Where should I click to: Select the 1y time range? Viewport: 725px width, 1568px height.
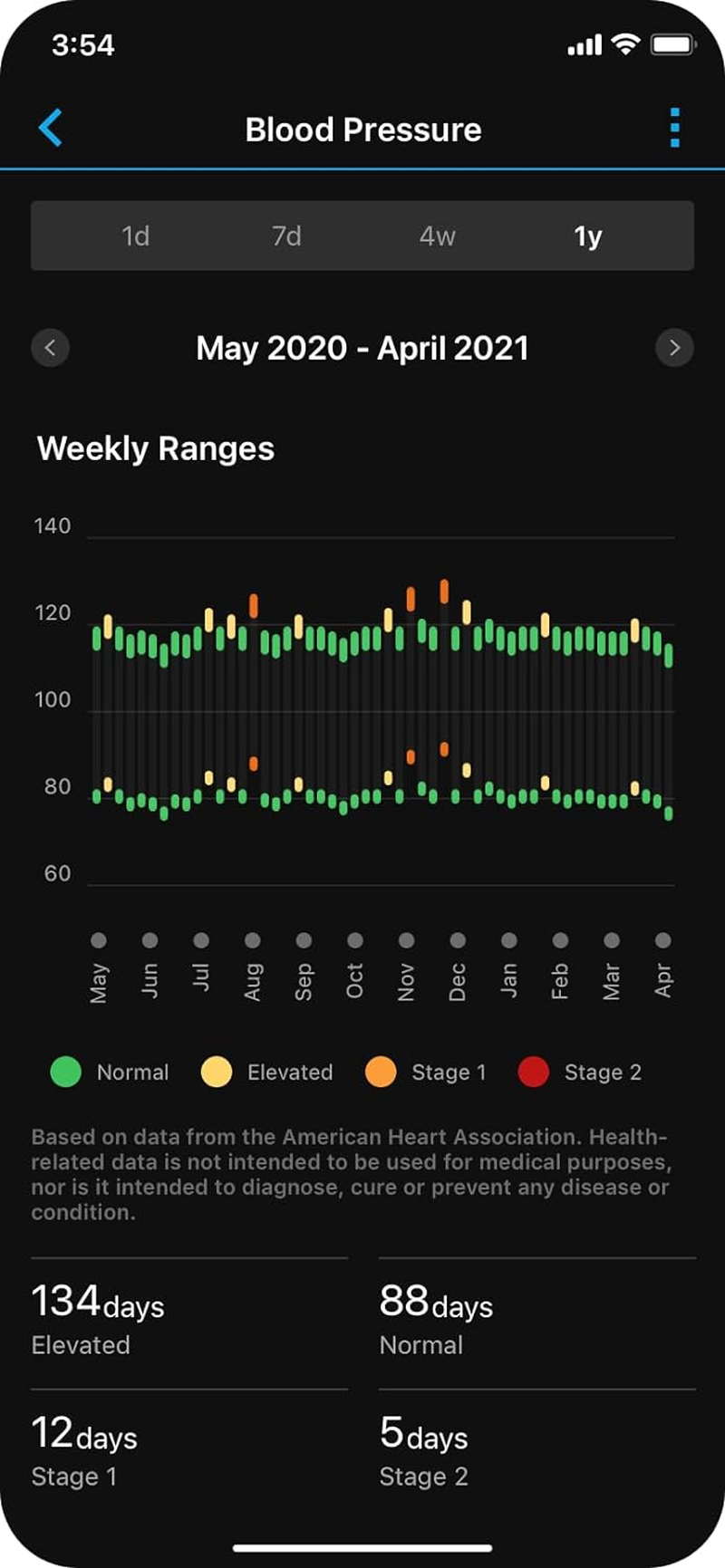coord(587,236)
